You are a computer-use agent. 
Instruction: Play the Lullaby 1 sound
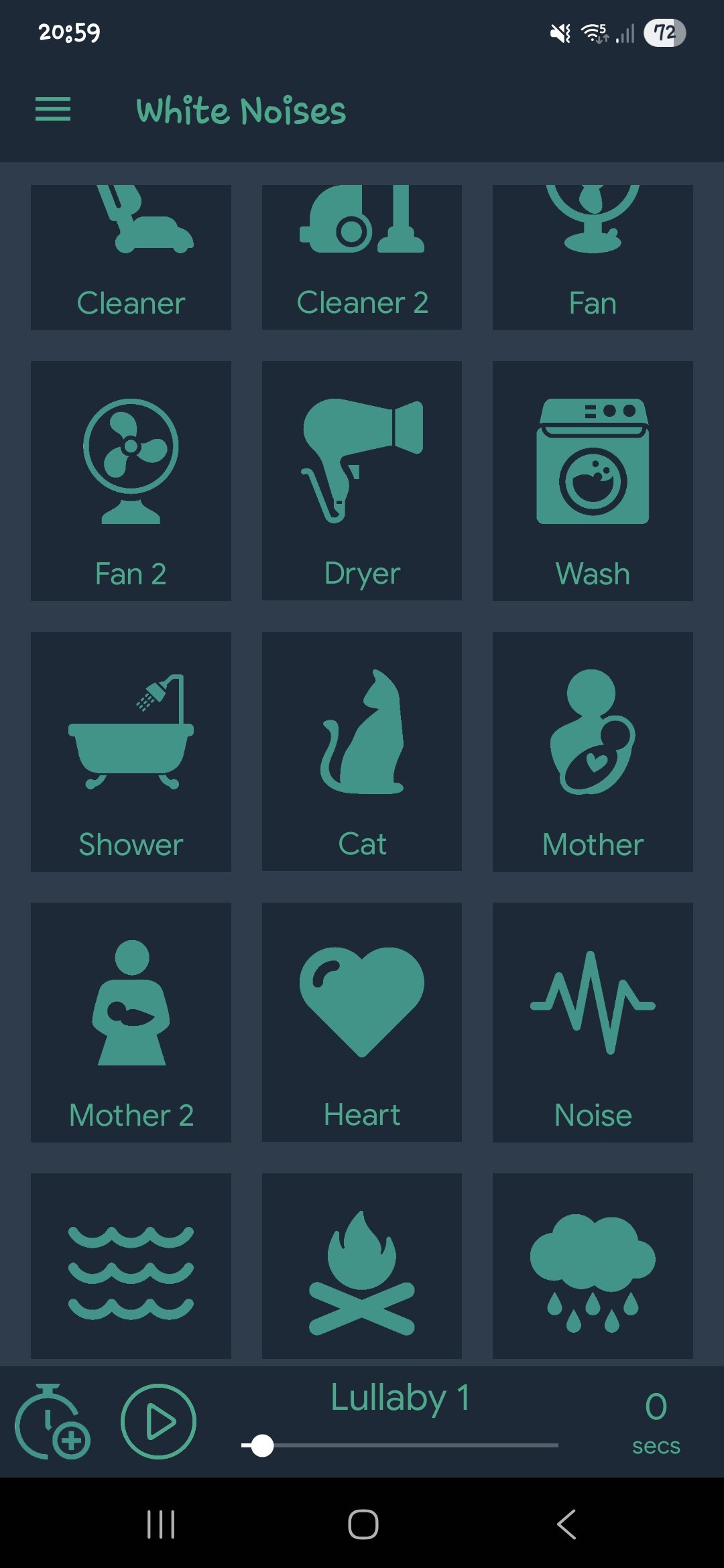click(x=158, y=1421)
